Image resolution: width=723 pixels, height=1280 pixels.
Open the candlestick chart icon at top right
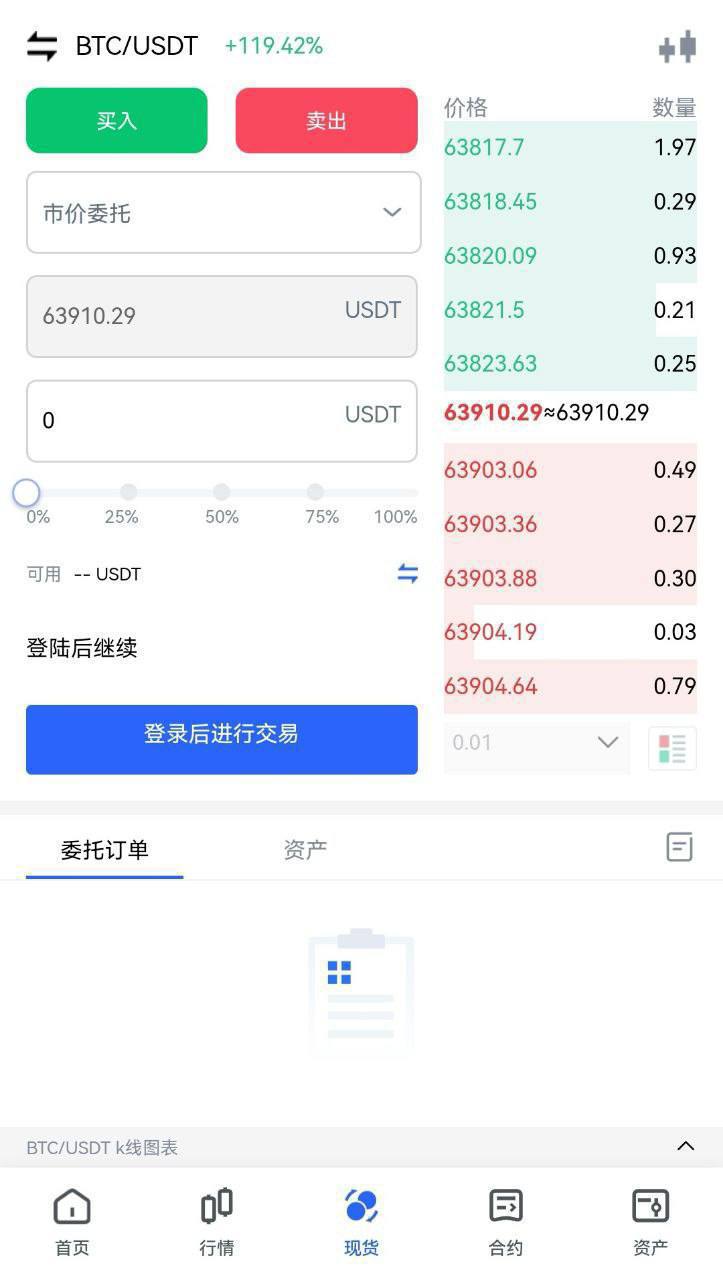[x=679, y=45]
